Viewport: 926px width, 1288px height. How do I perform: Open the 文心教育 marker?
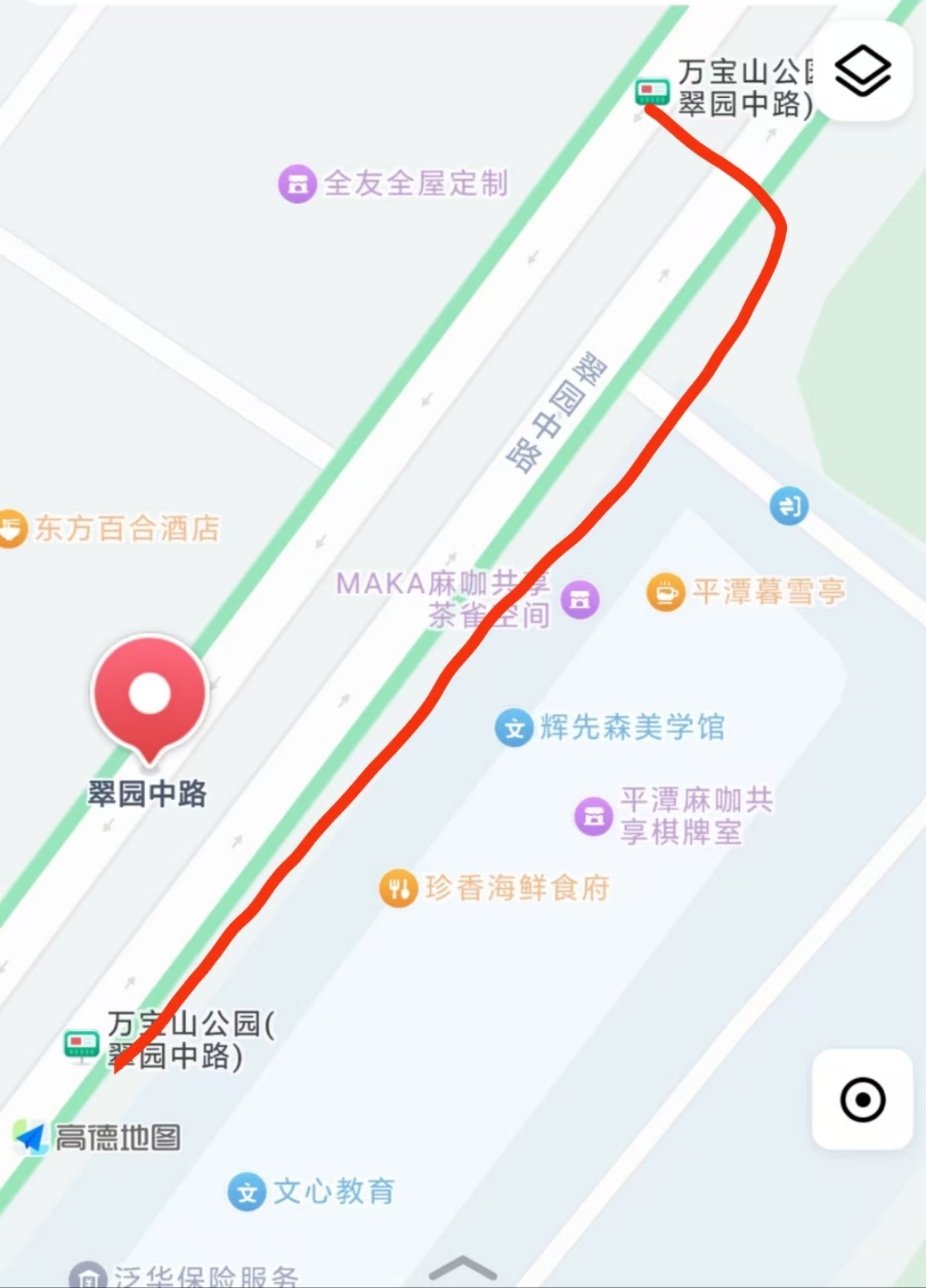pyautogui.click(x=247, y=1192)
